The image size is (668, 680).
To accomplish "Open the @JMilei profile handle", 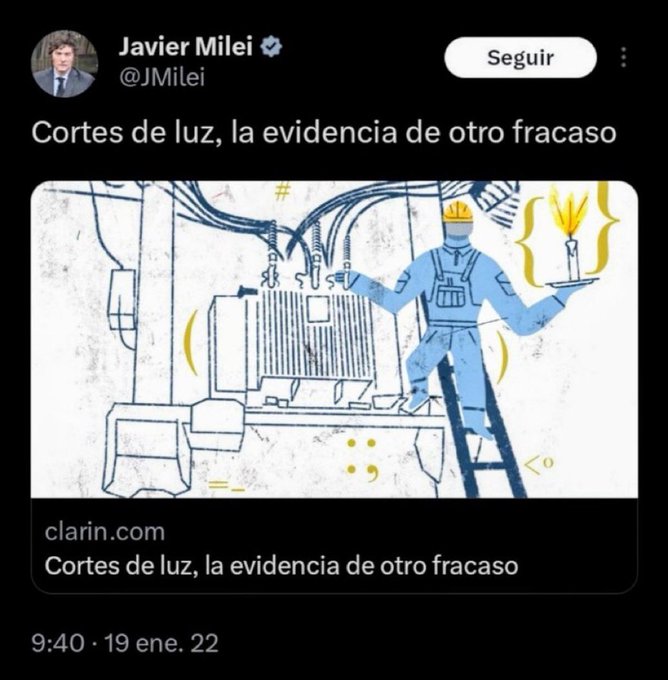I will tap(161, 77).
